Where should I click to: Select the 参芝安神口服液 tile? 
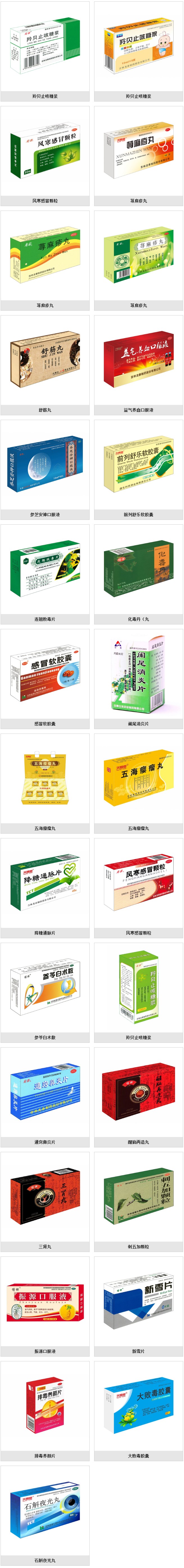pos(45,464)
